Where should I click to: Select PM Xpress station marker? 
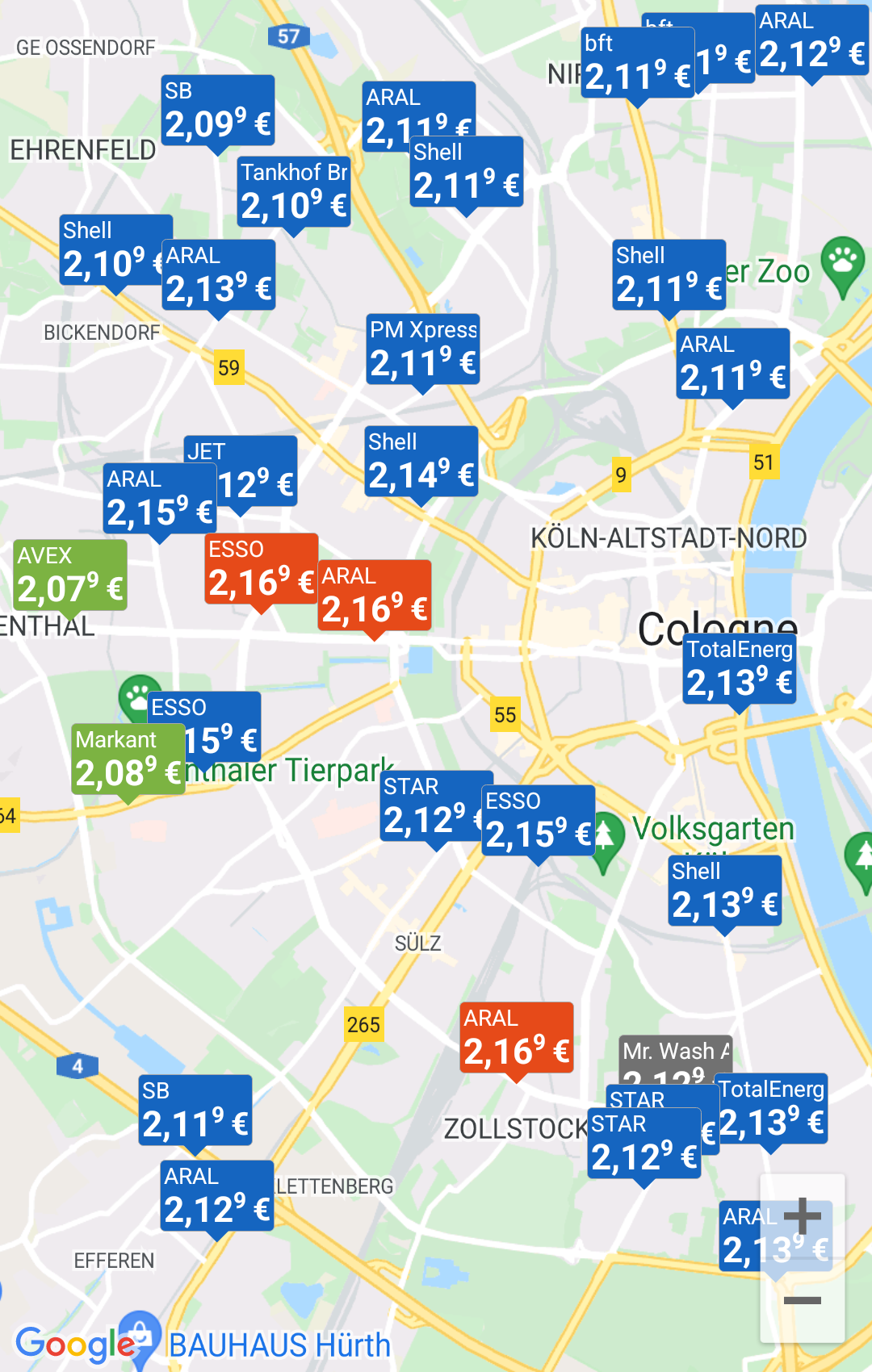coord(423,349)
